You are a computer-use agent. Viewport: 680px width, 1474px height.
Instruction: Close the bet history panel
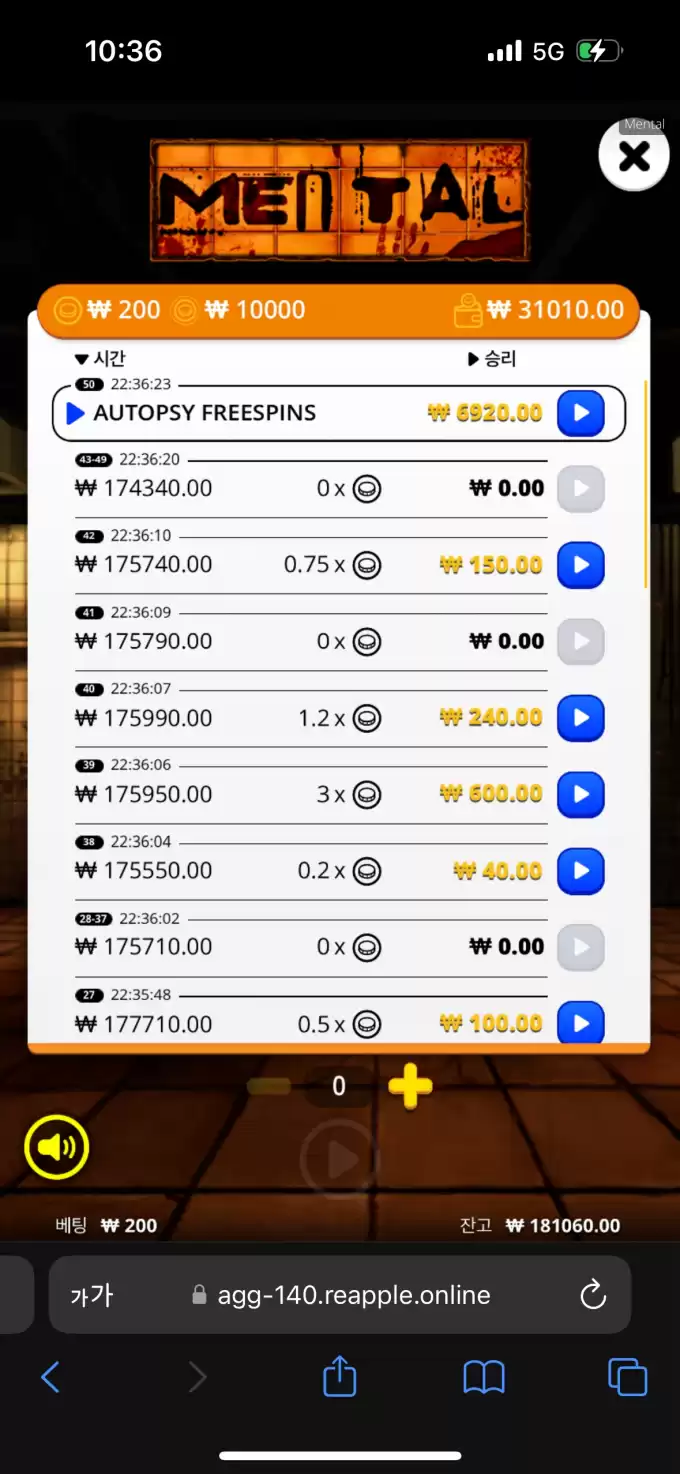tap(633, 156)
